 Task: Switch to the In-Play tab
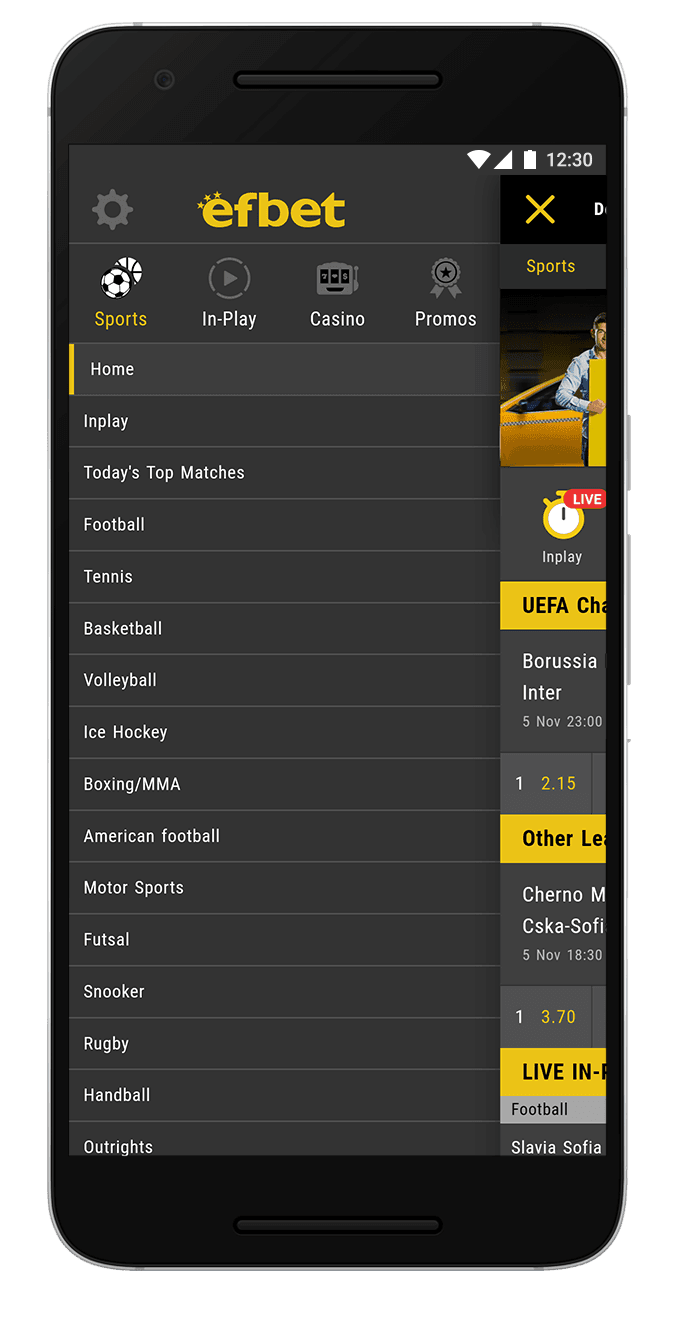(x=229, y=293)
